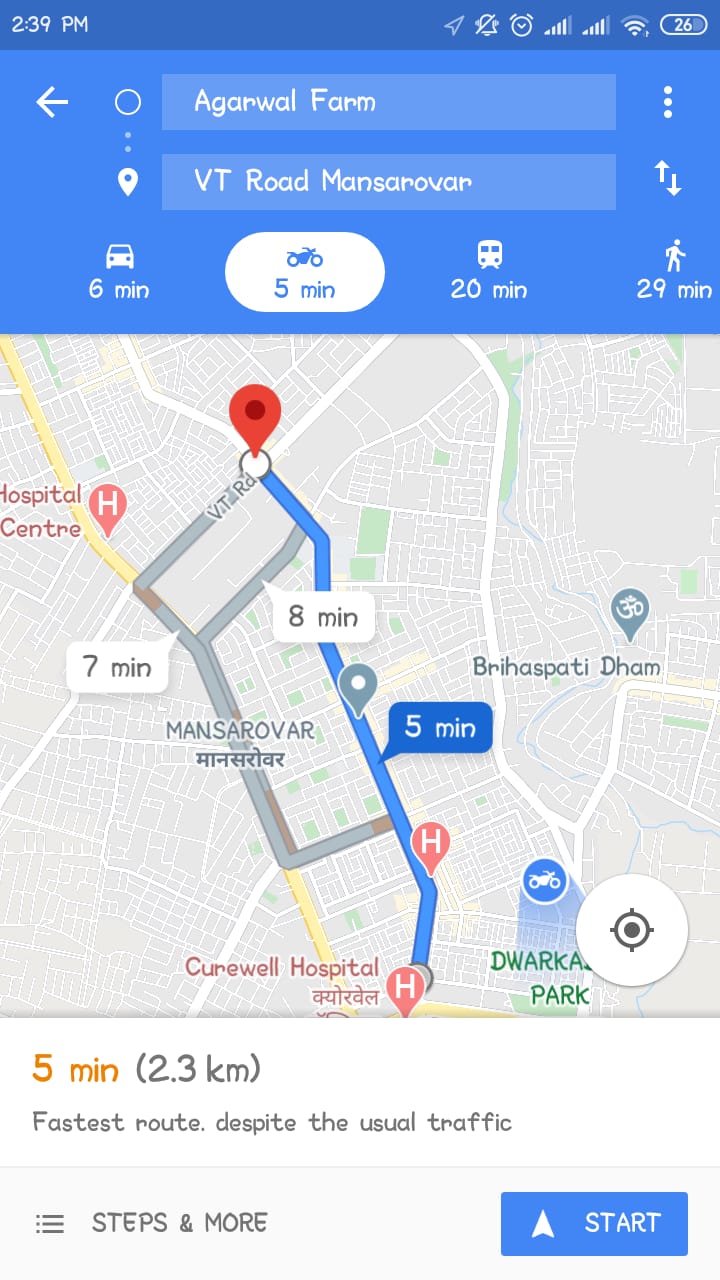Center map on my current location
The image size is (720, 1280).
coord(632,930)
